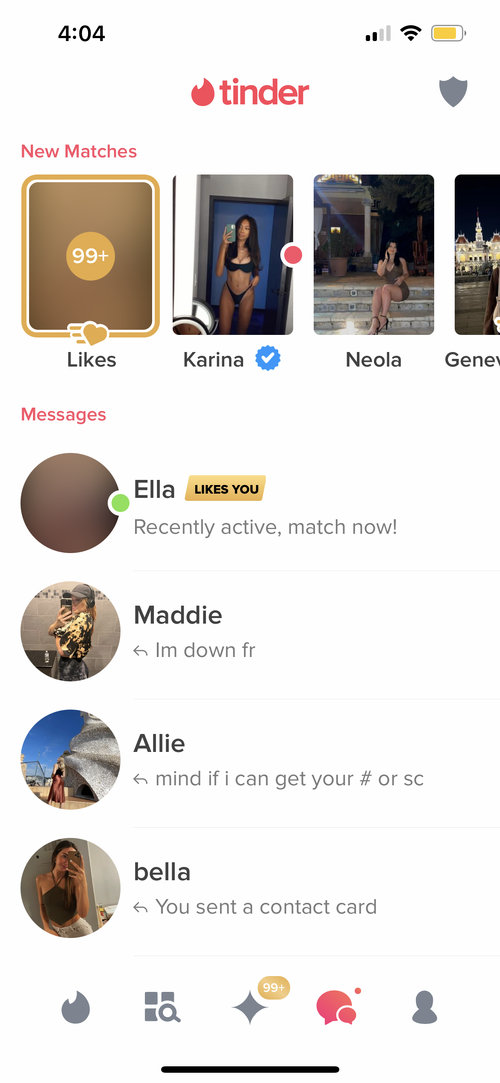The width and height of the screenshot is (500, 1083).
Task: Switch to the profile tab
Action: coord(425,1008)
